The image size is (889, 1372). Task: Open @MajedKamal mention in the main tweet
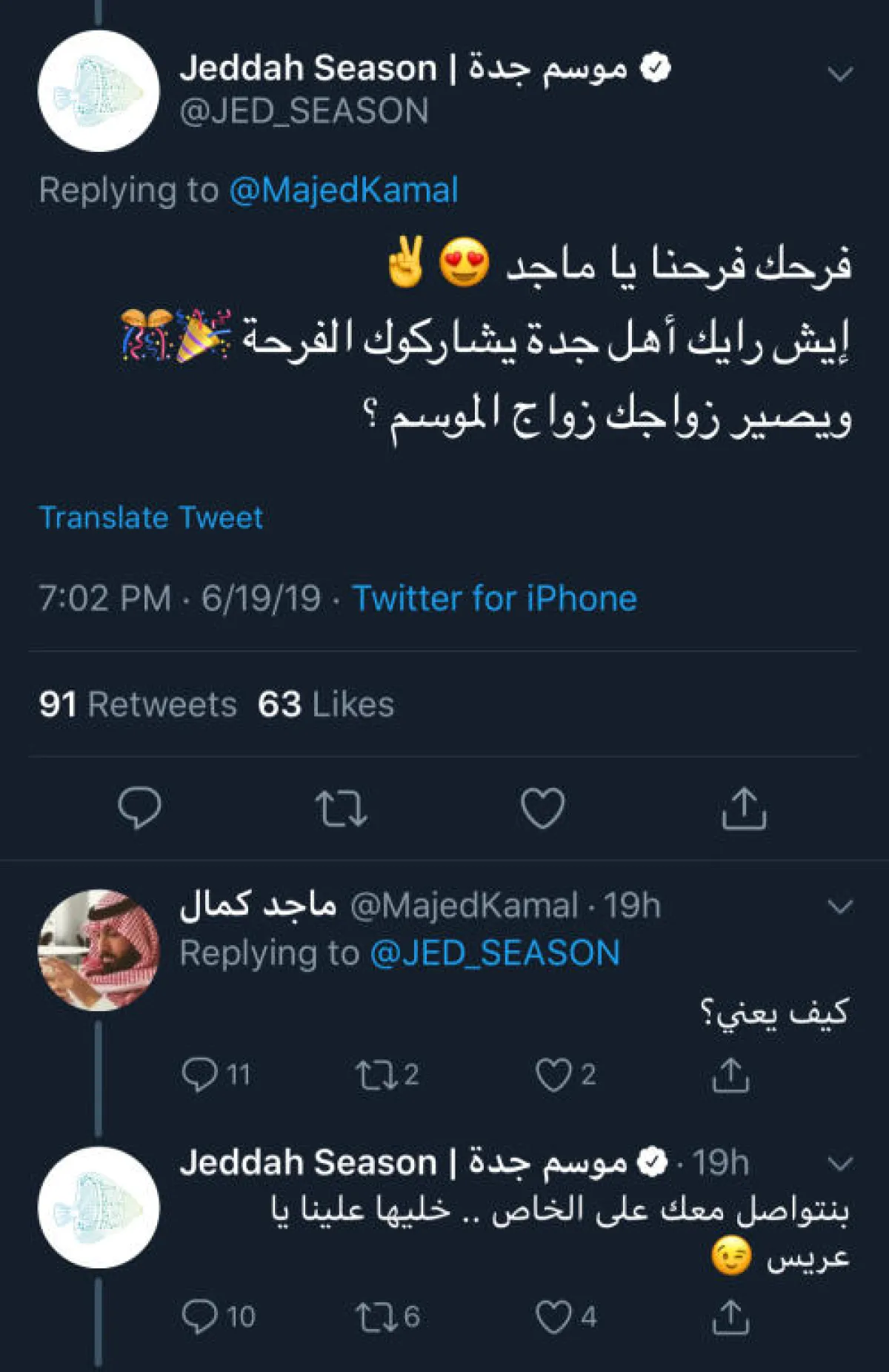click(344, 190)
